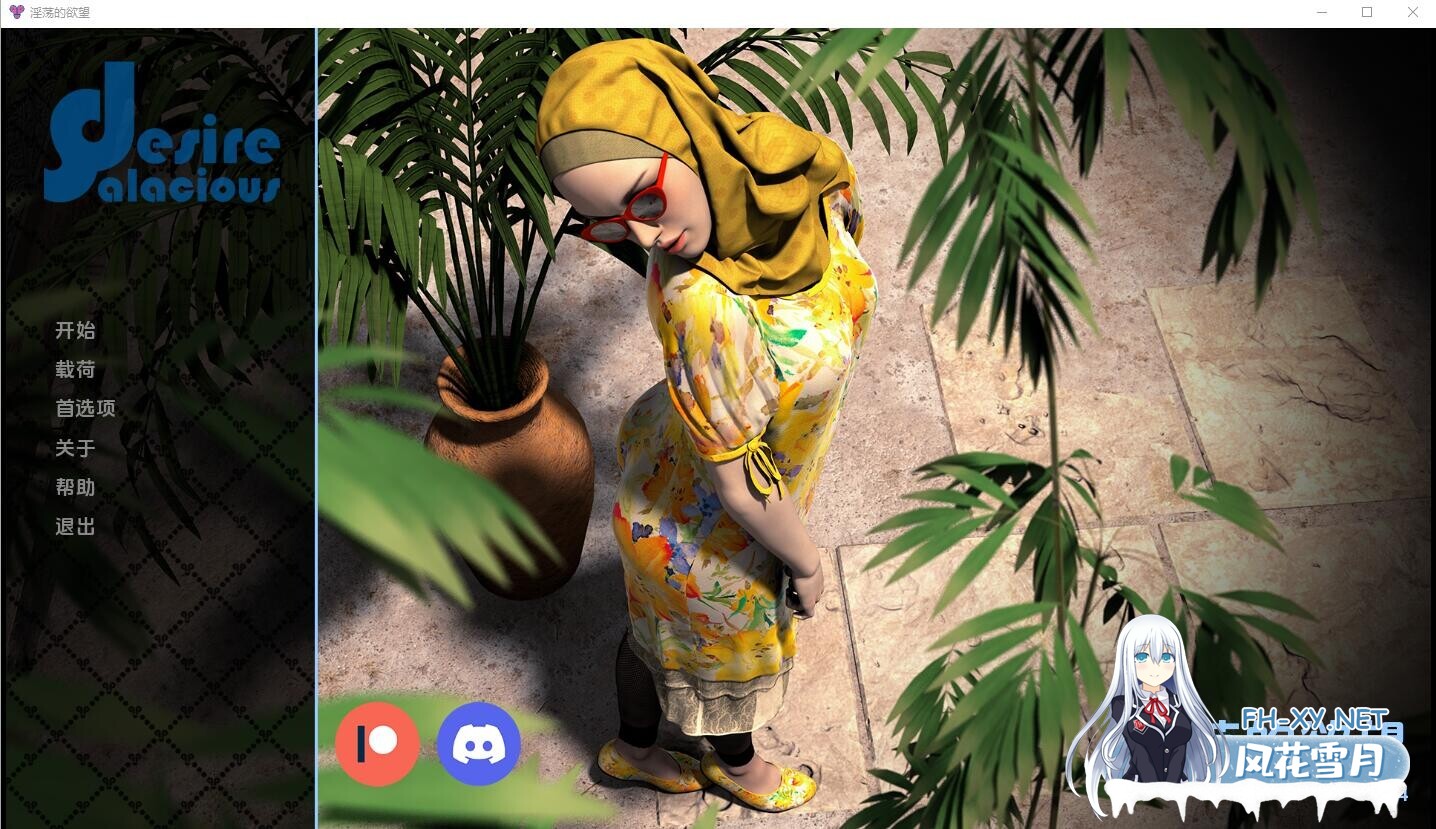
Task: Close the game window
Action: point(1413,13)
